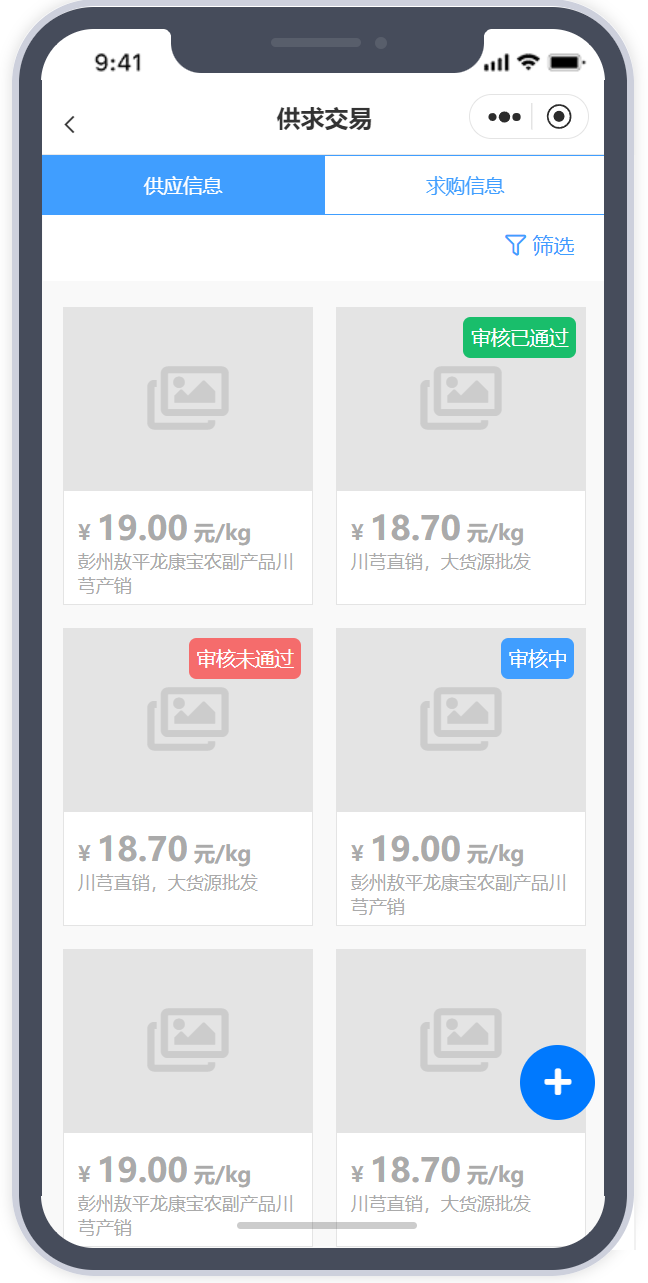Open the 筛选 filter

coord(540,245)
